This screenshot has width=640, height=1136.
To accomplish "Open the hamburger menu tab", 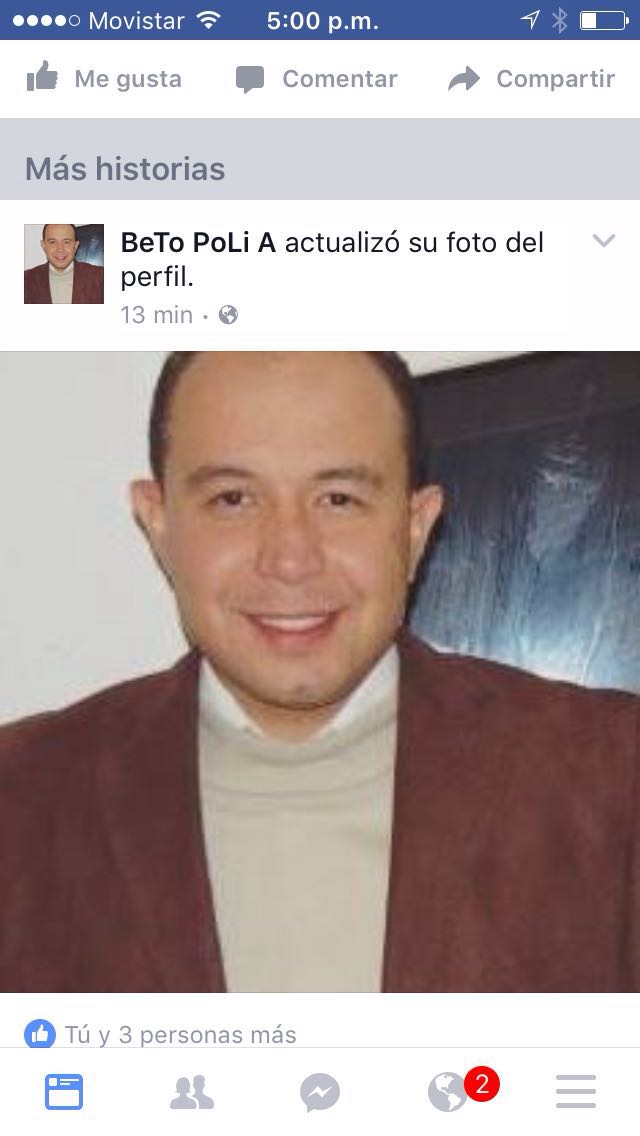I will (575, 1092).
